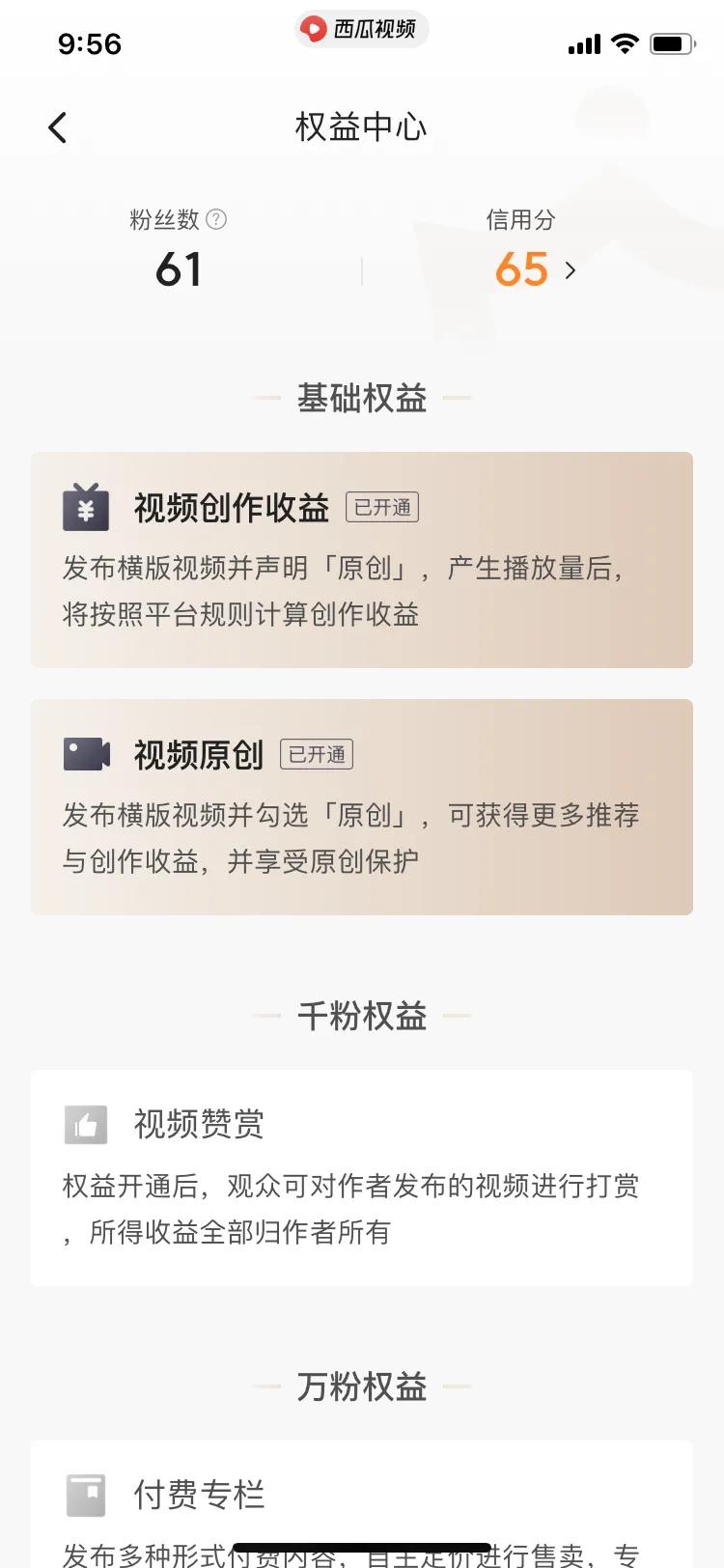The image size is (724, 1568).
Task: Open the 西瓜视频 logo at top
Action: (361, 29)
